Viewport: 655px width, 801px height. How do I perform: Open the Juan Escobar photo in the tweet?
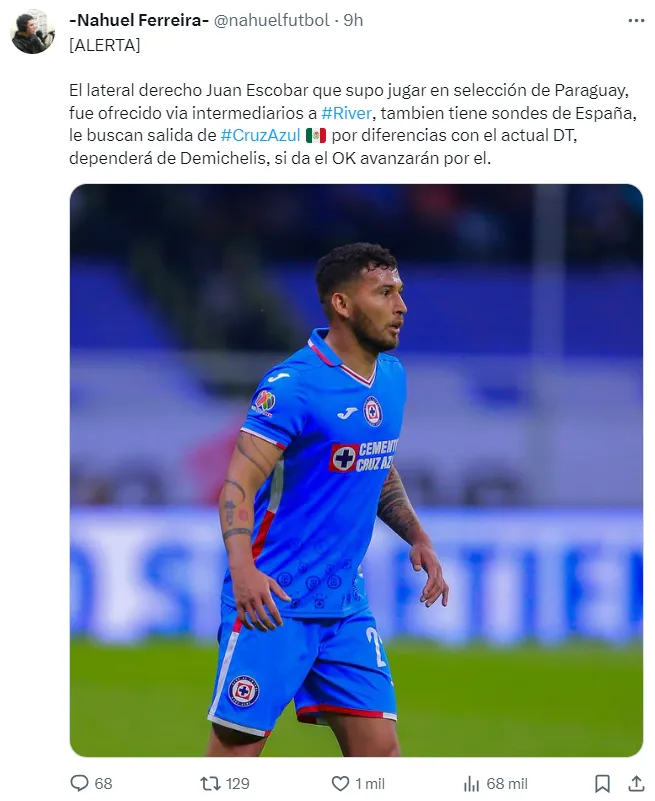point(356,470)
